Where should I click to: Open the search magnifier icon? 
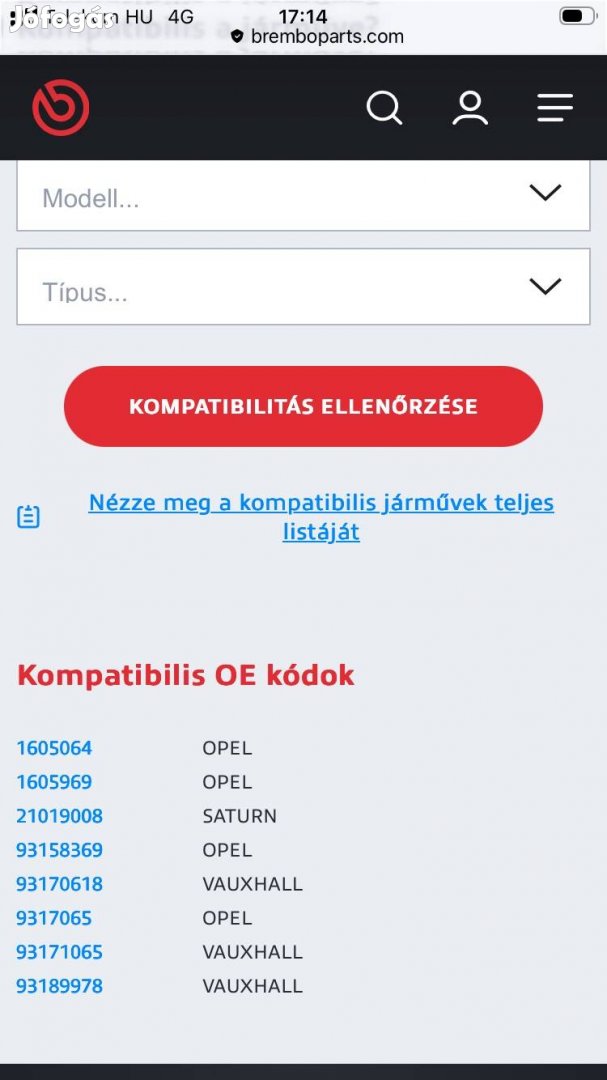tap(384, 107)
